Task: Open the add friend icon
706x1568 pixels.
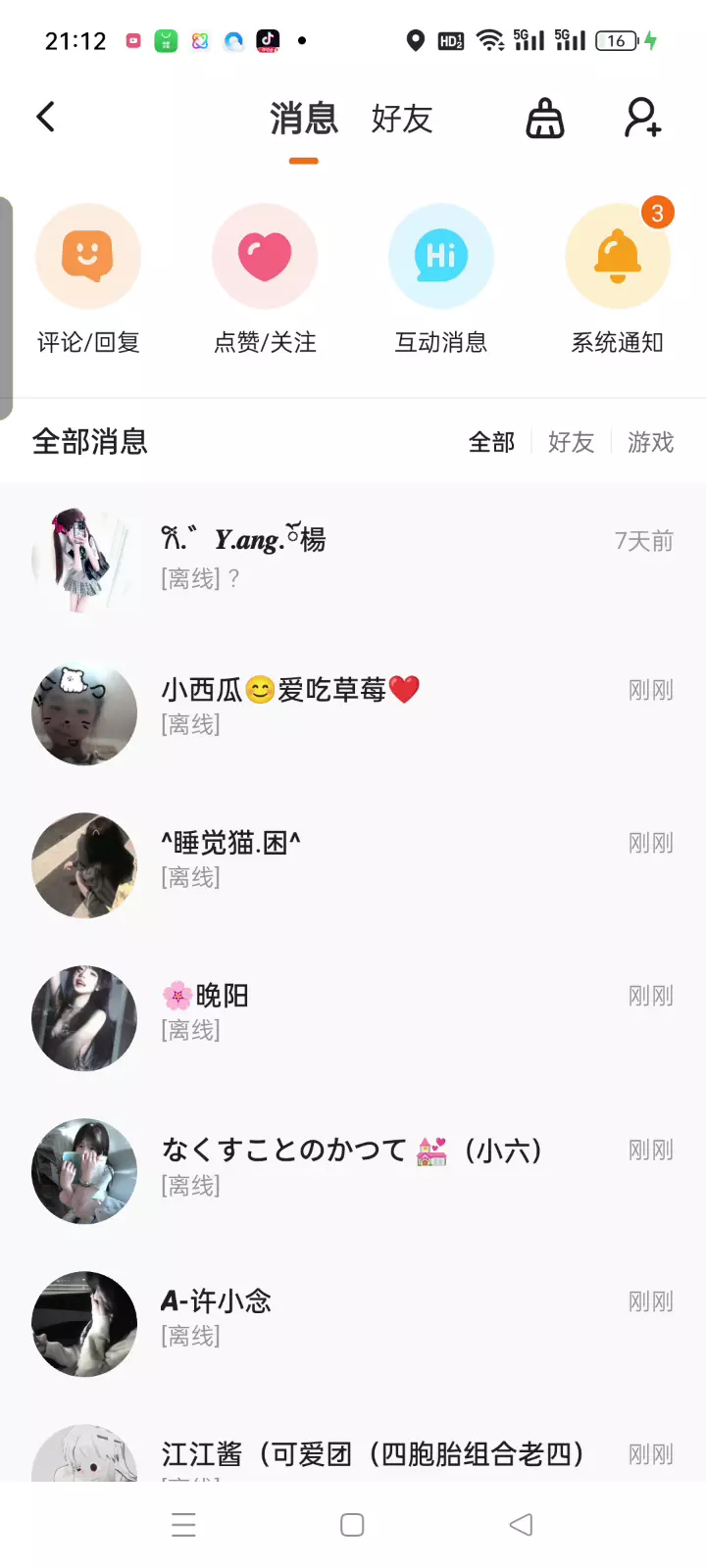Action: [x=643, y=118]
